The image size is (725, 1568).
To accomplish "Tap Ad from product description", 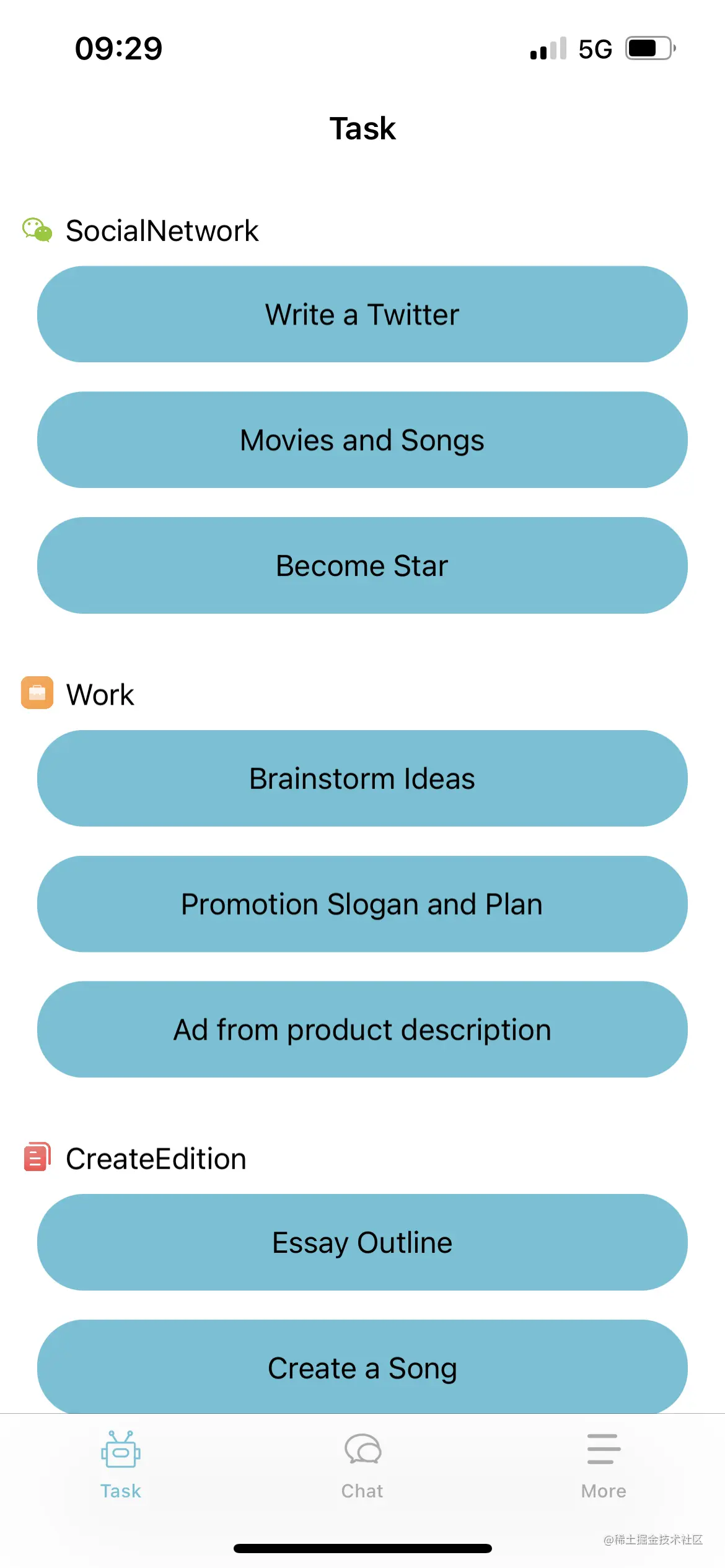I will pyautogui.click(x=362, y=1029).
